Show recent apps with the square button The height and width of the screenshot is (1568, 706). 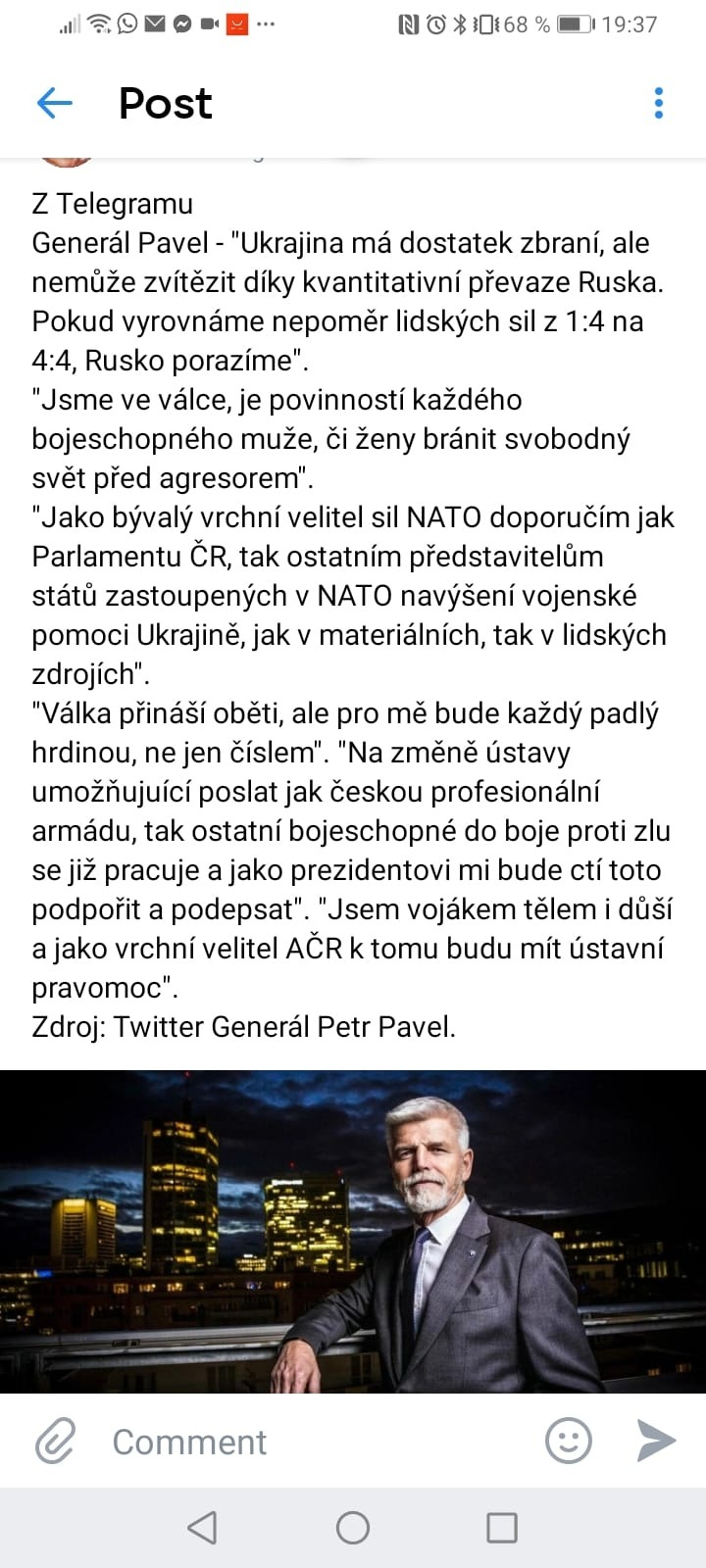coord(502,1527)
